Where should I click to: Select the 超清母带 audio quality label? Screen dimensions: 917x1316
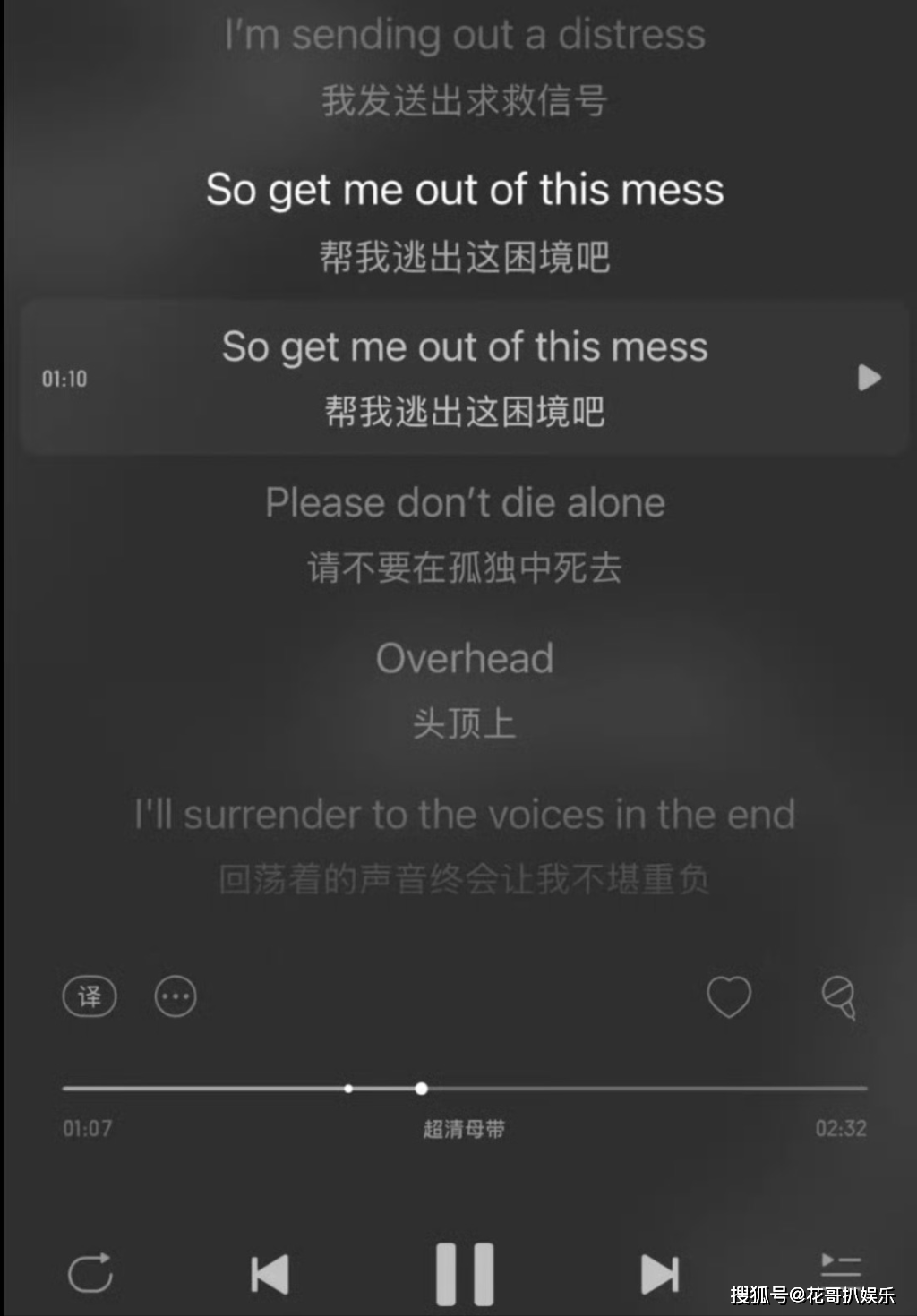coord(464,1129)
